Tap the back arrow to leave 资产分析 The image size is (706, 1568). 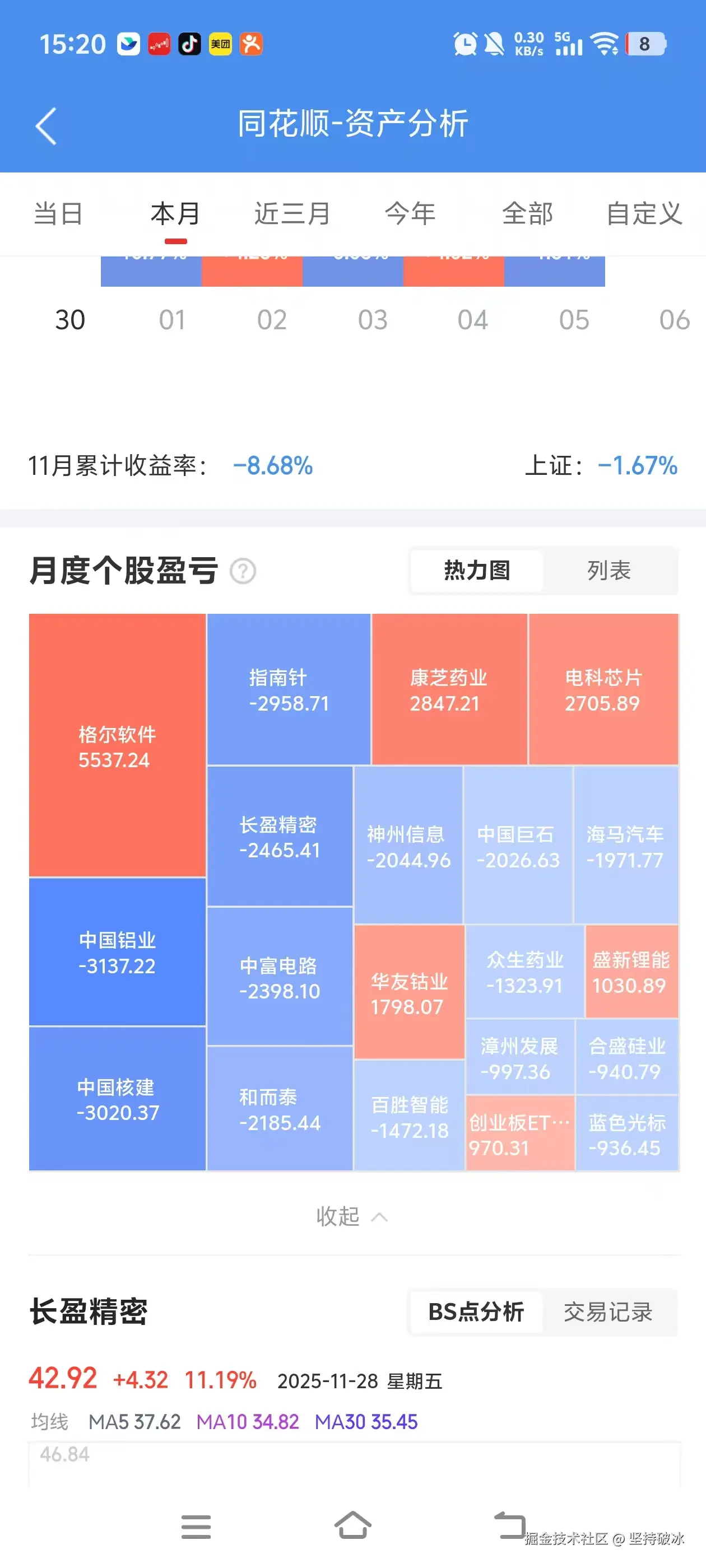click(46, 125)
